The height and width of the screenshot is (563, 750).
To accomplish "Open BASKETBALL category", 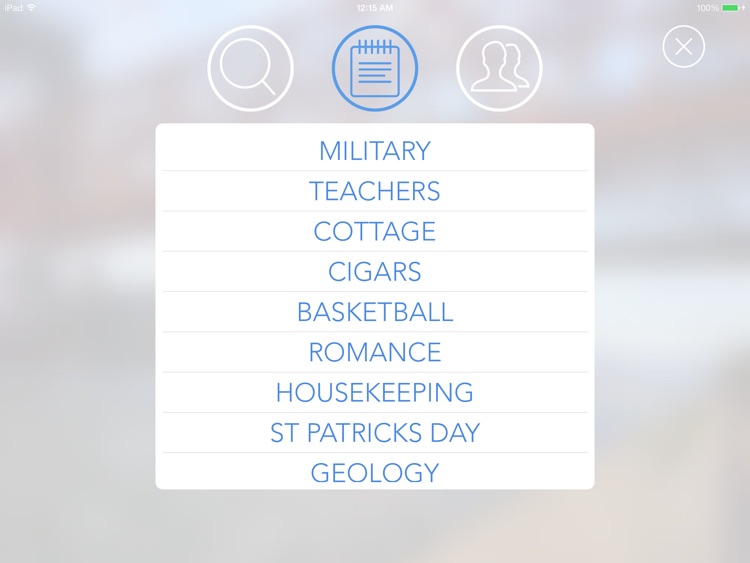I will pos(375,312).
